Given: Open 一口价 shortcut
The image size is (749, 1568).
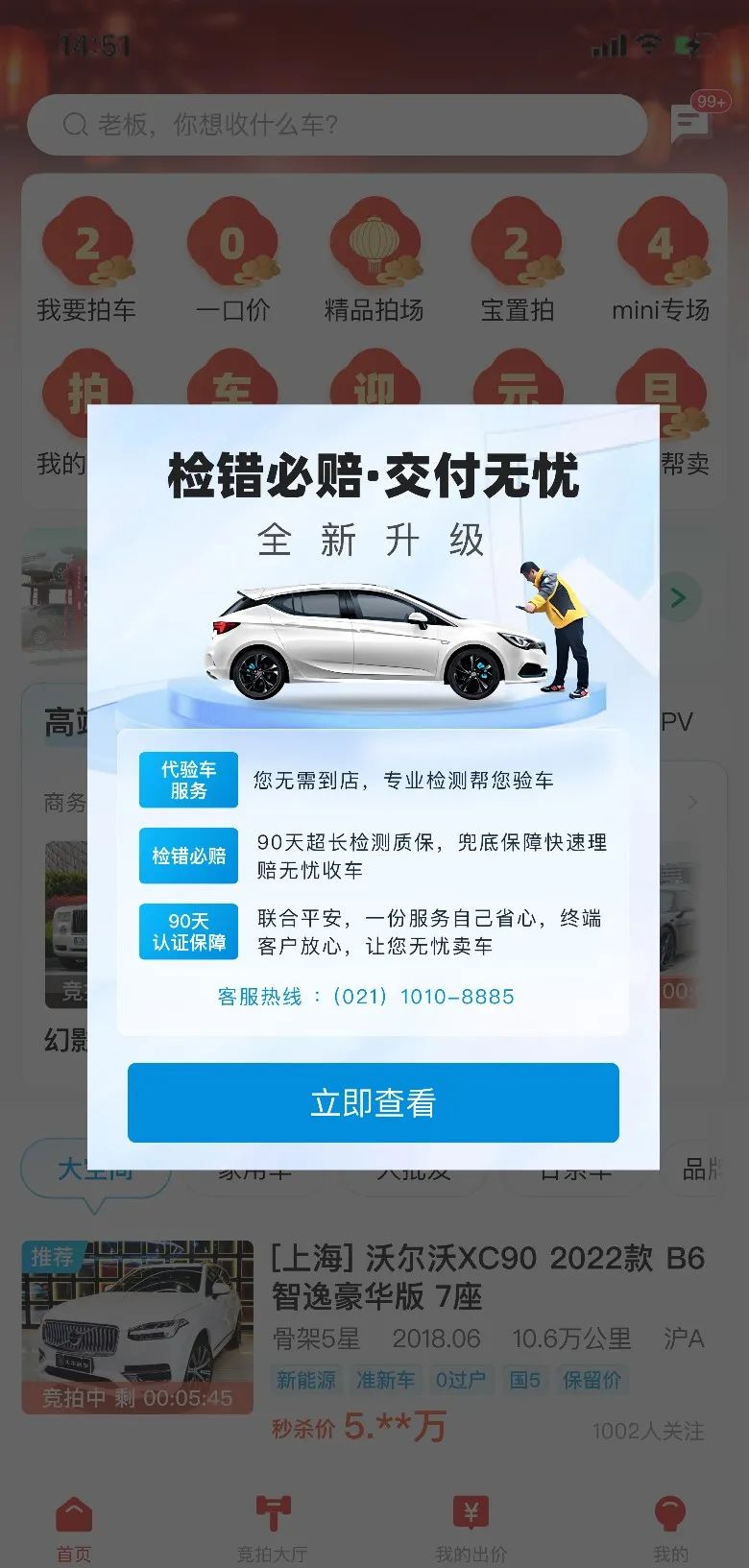Looking at the screenshot, I should 232,259.
